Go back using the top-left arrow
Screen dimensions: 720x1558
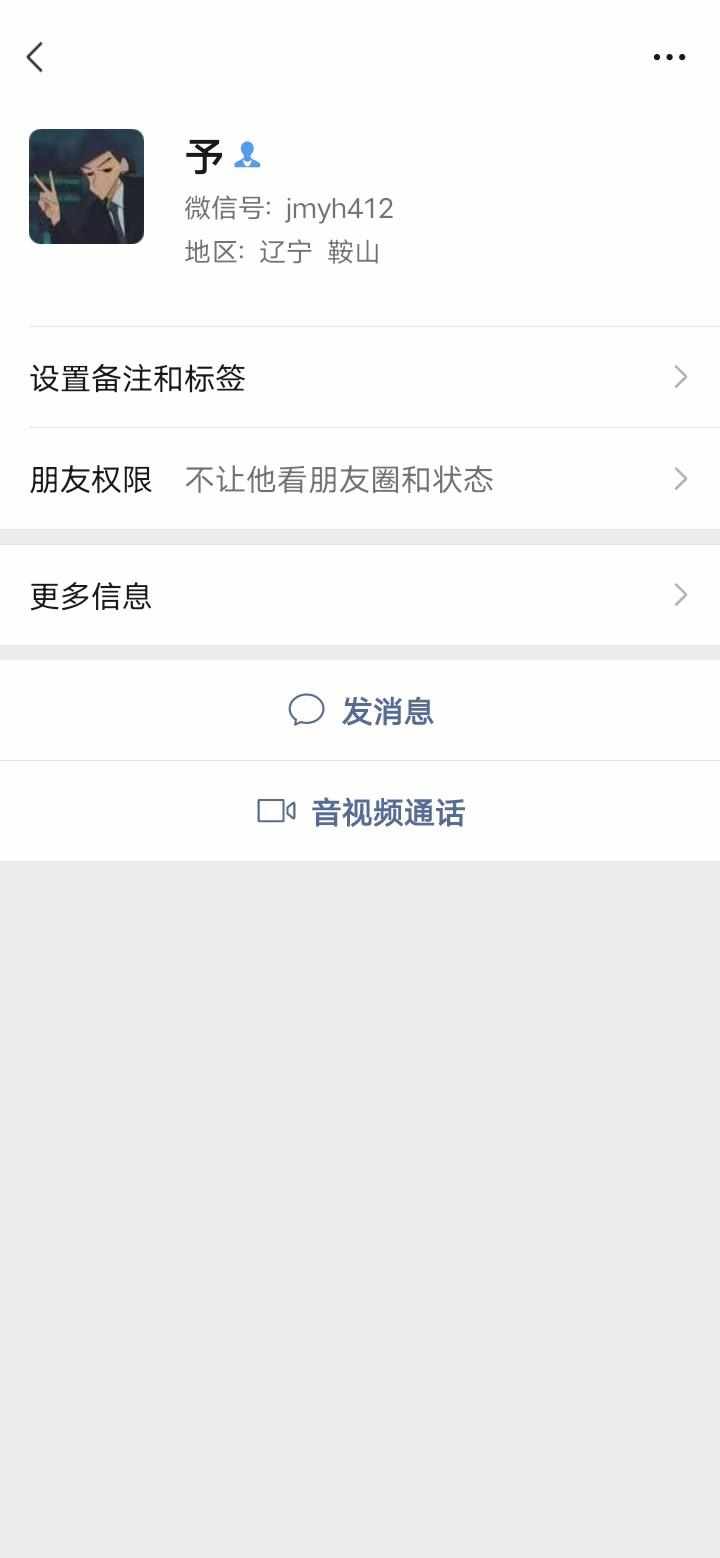click(35, 57)
